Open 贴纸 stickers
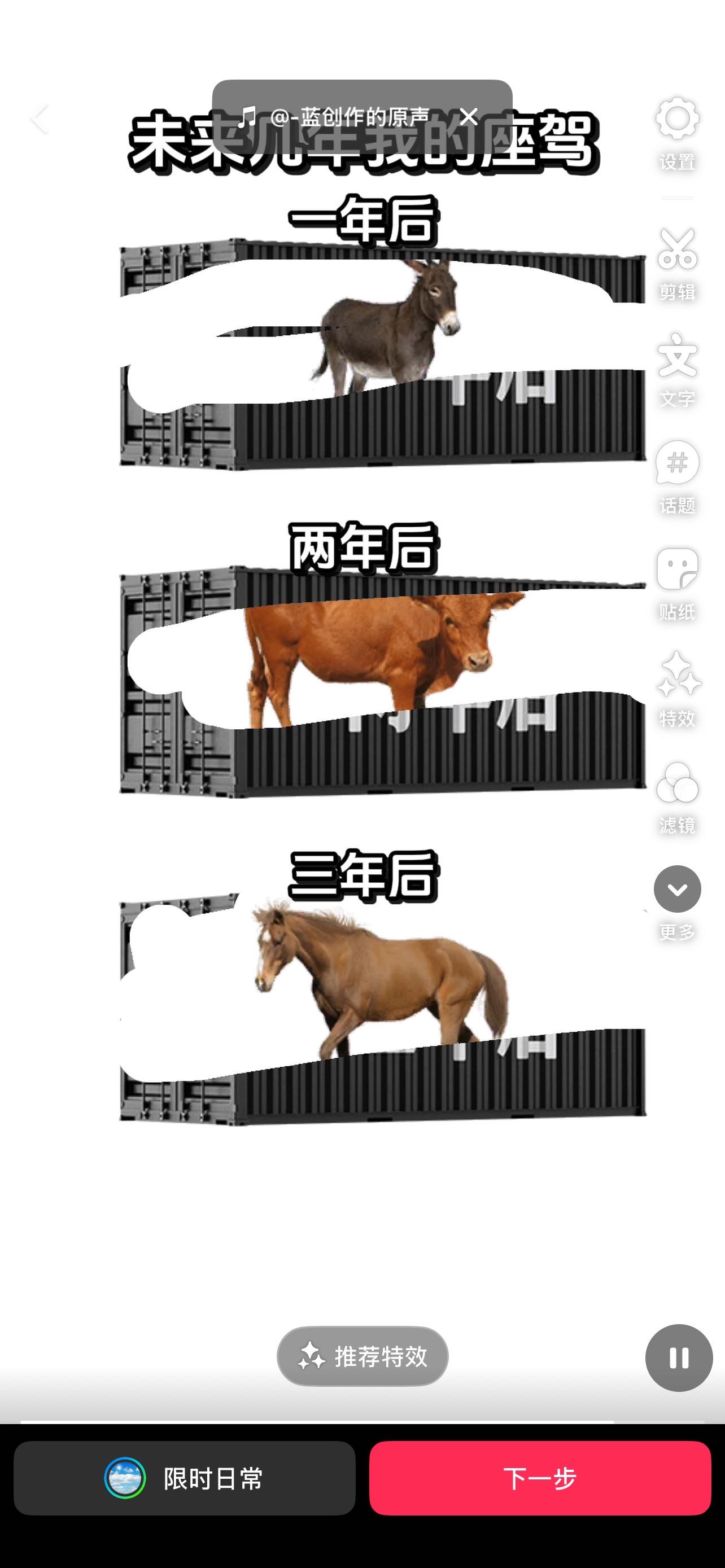 [677, 582]
